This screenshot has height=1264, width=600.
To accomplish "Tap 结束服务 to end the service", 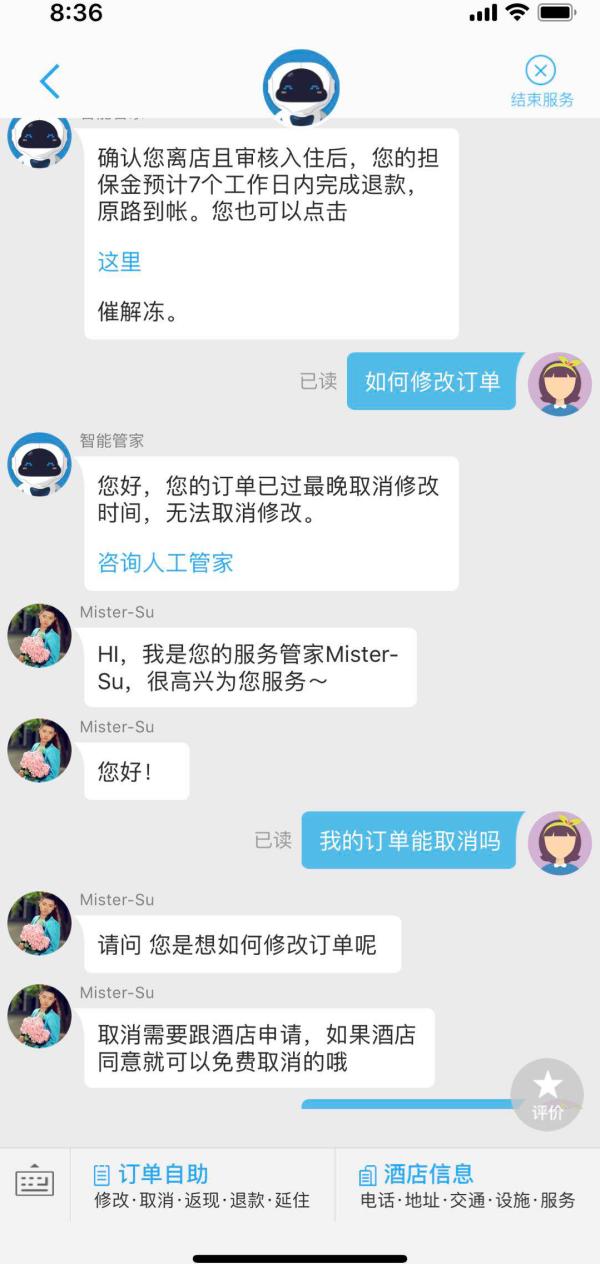I will coord(541,82).
